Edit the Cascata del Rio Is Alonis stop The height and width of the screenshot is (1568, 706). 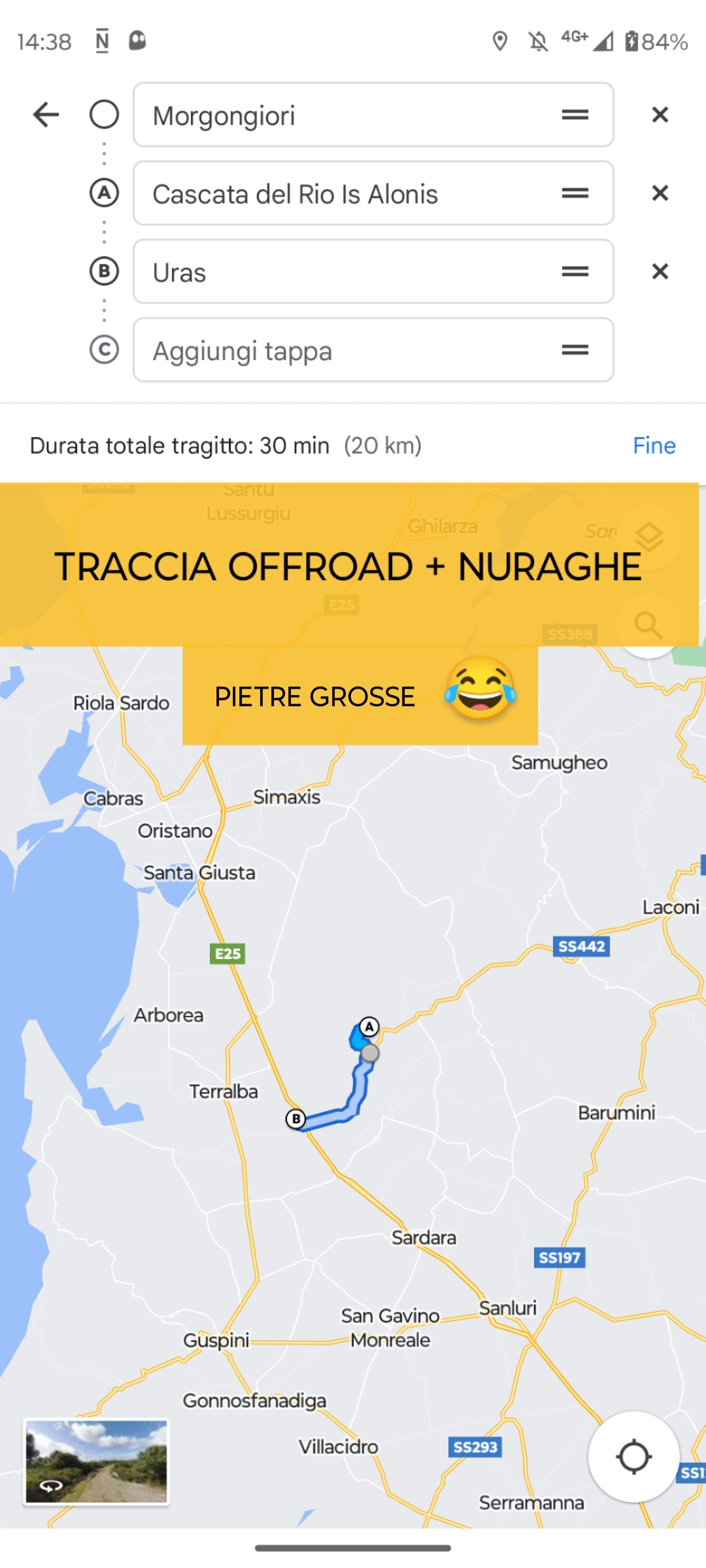pyautogui.click(x=373, y=193)
